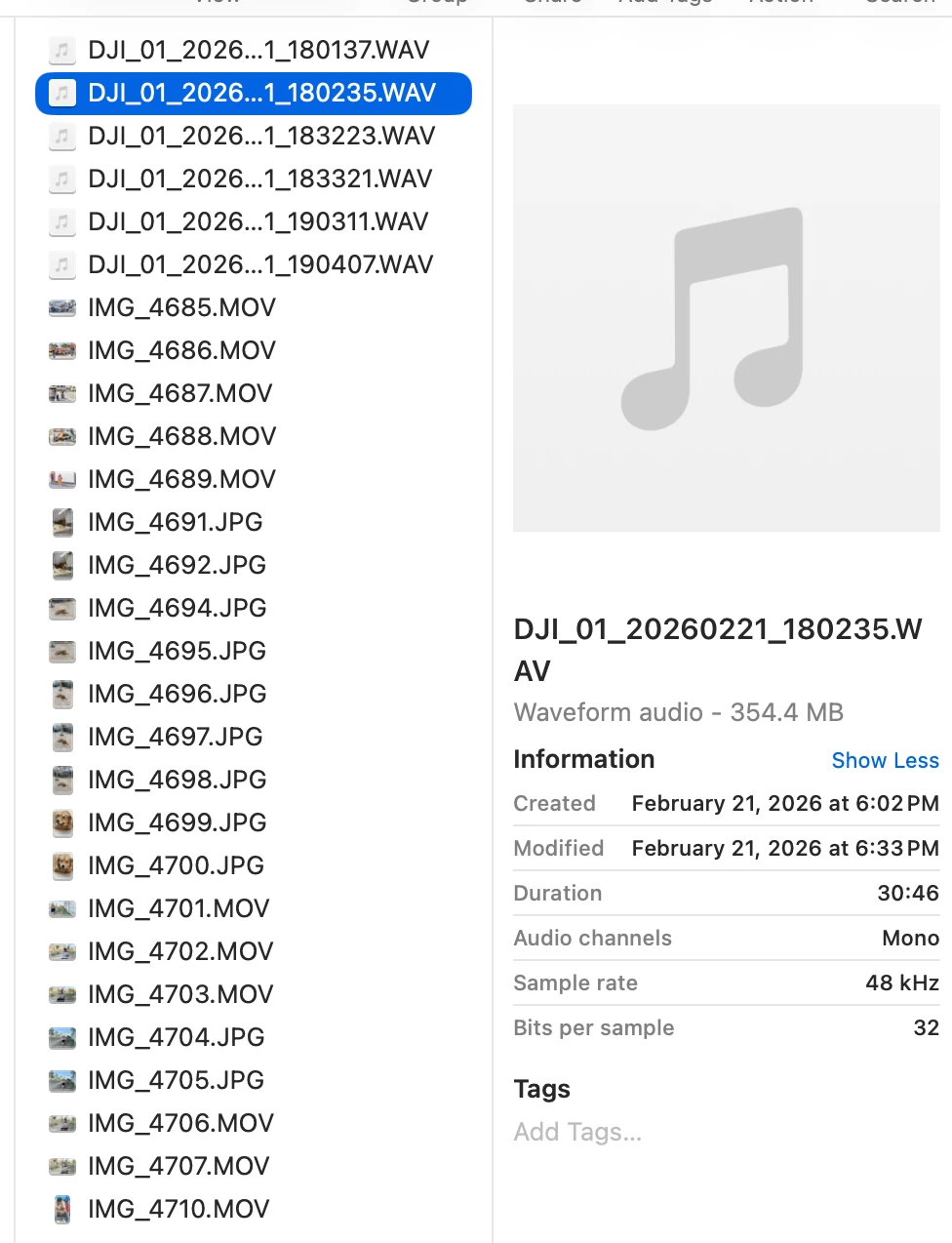Viewport: 952px width, 1243px height.
Task: Select the DJI_01_2026...1_183321.WAV file
Action: tap(259, 179)
